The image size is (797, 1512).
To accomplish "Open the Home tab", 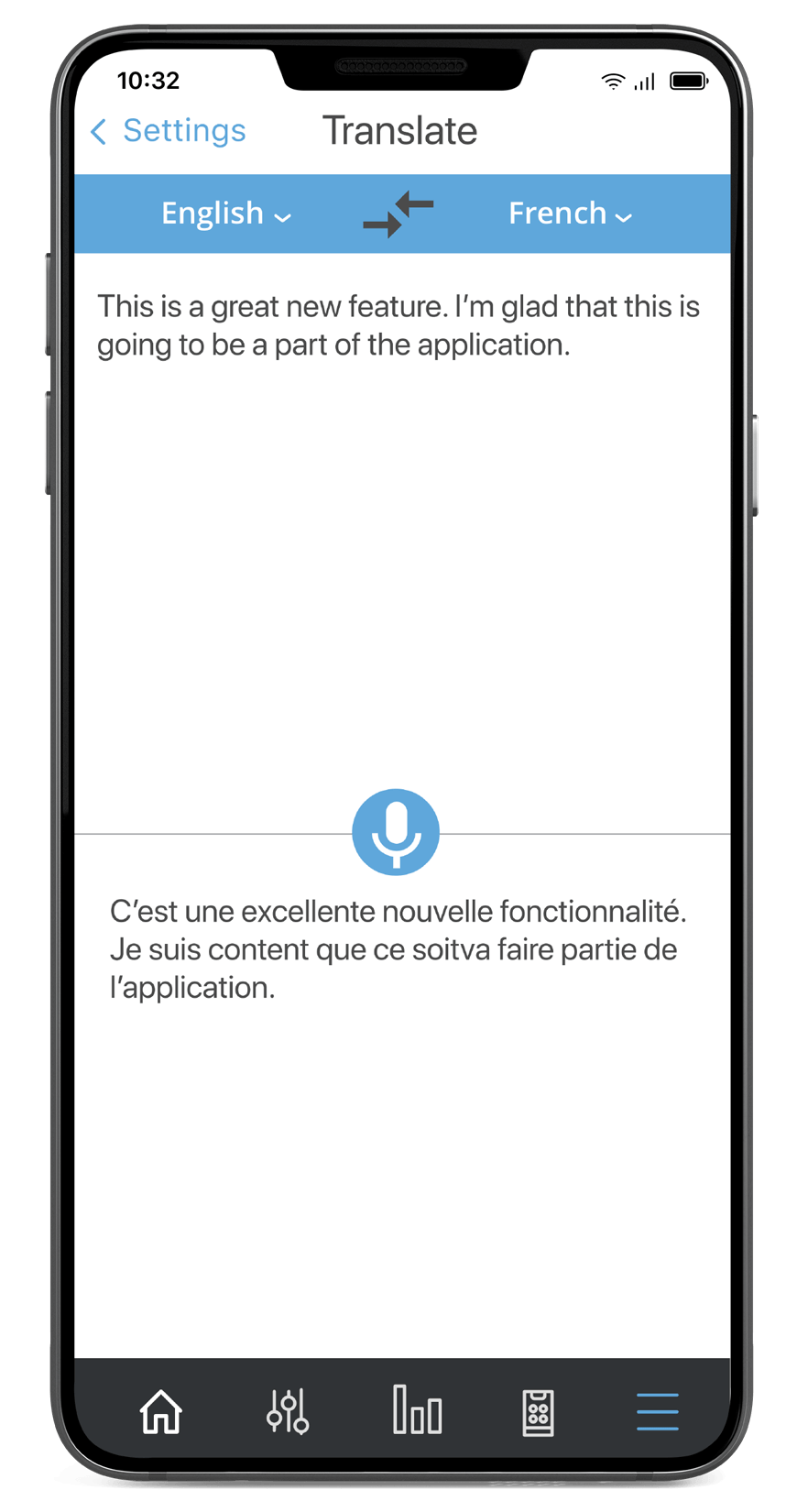I will [161, 1411].
